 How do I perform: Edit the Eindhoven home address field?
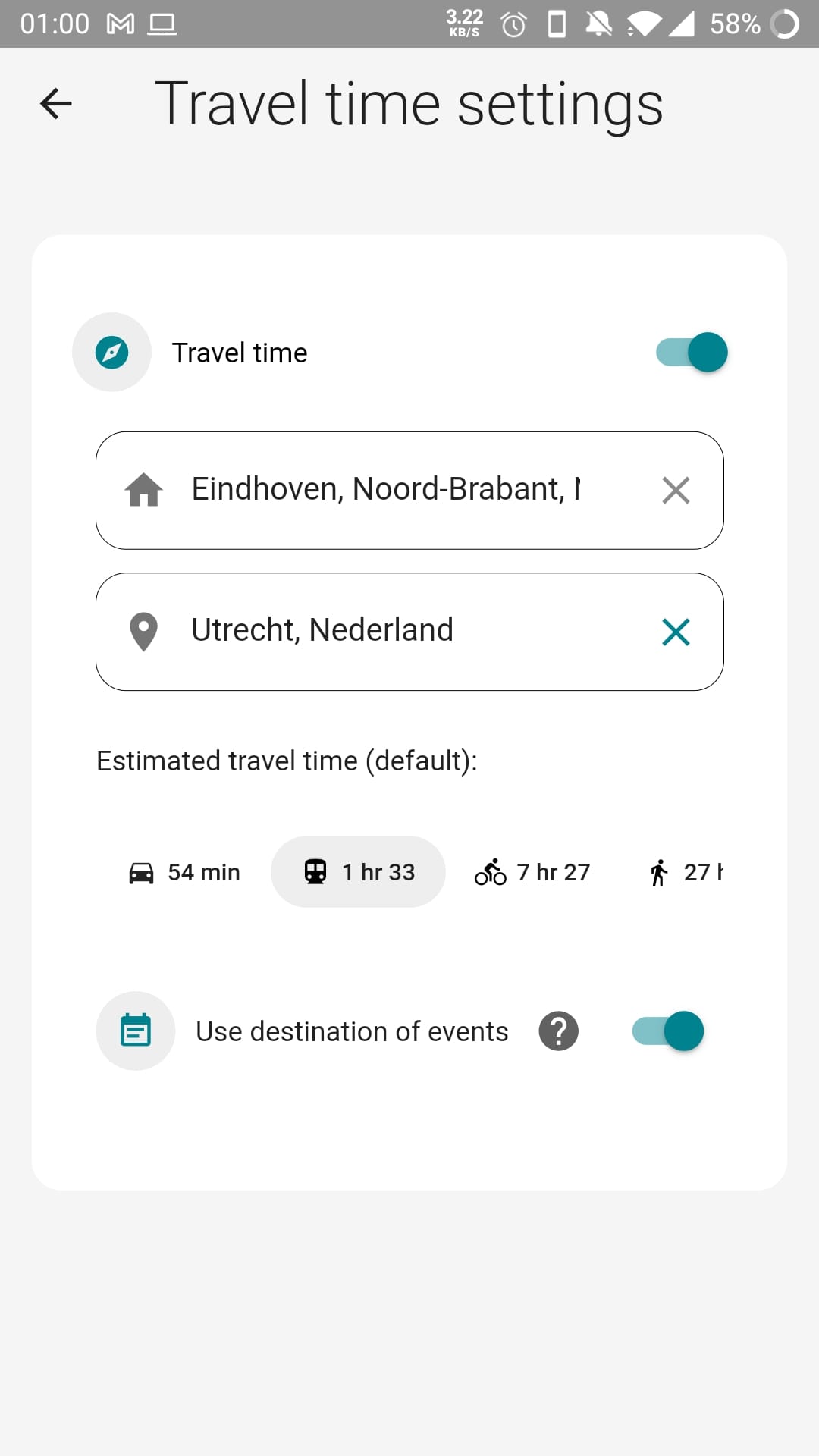[x=385, y=490]
